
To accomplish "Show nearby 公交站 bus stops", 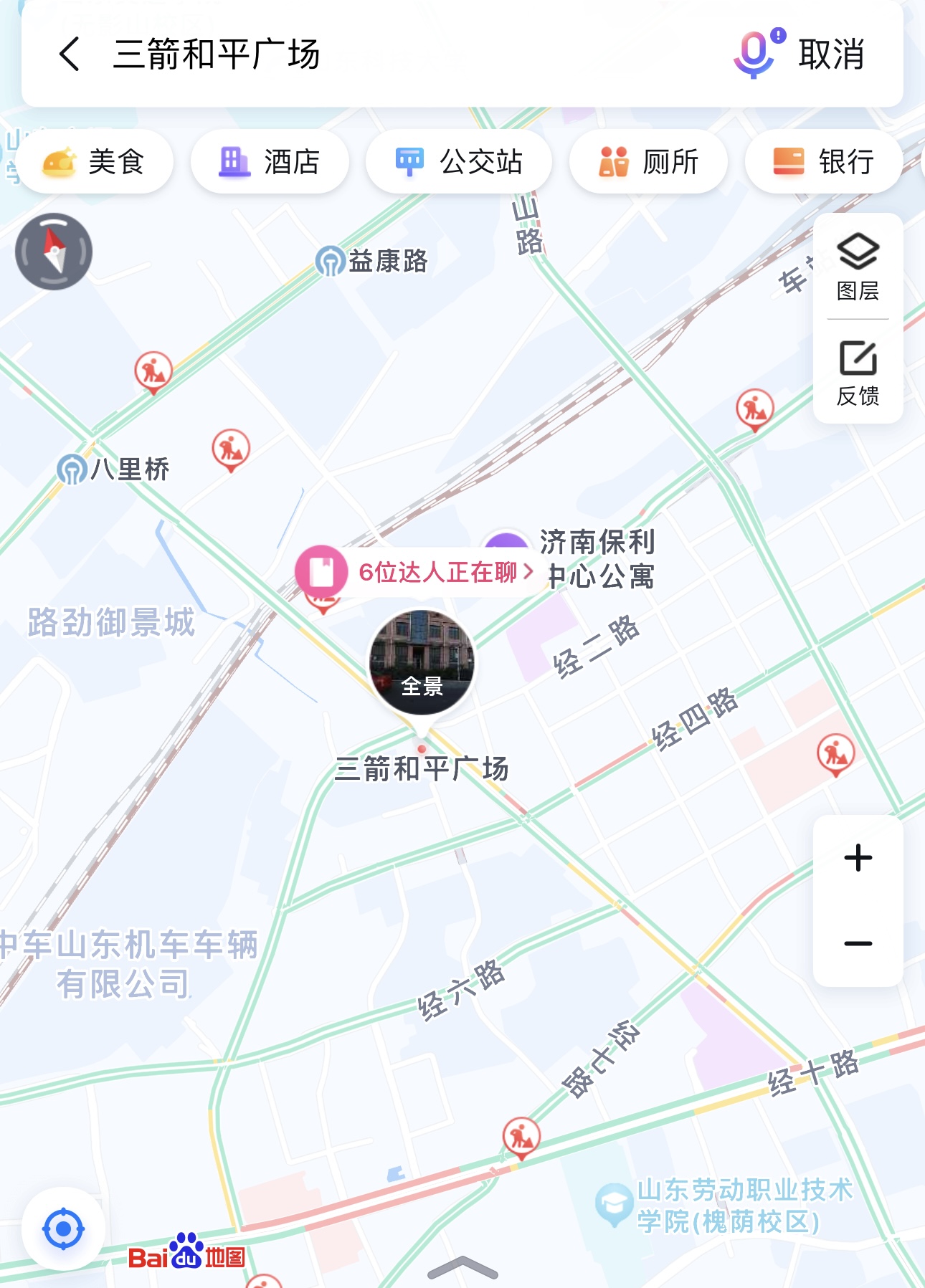I will (459, 162).
